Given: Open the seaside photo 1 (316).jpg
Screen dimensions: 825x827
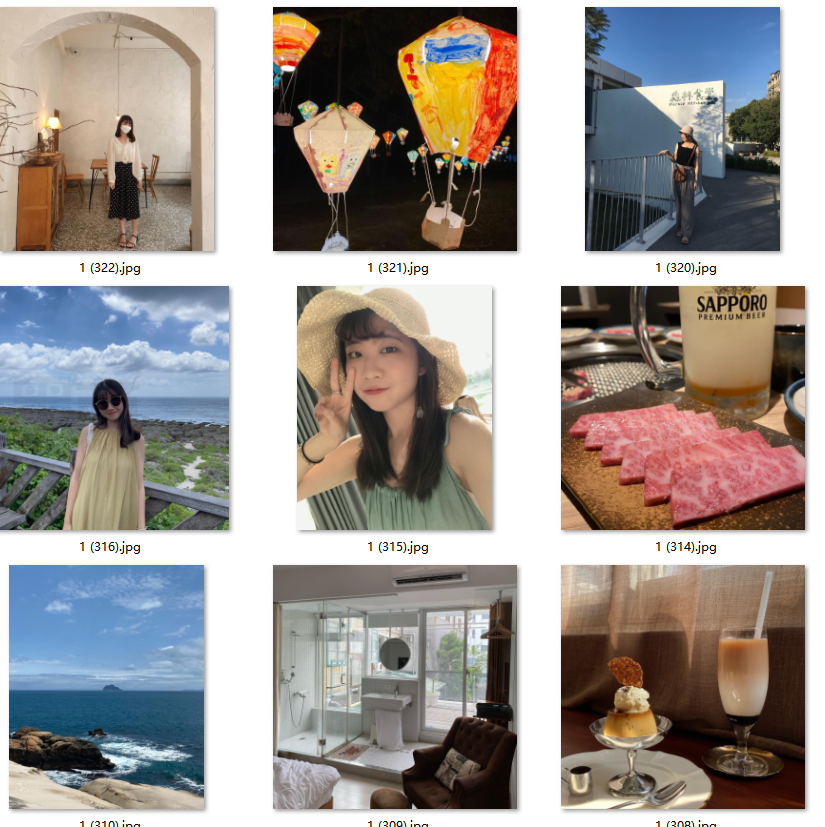Looking at the screenshot, I should [115, 408].
